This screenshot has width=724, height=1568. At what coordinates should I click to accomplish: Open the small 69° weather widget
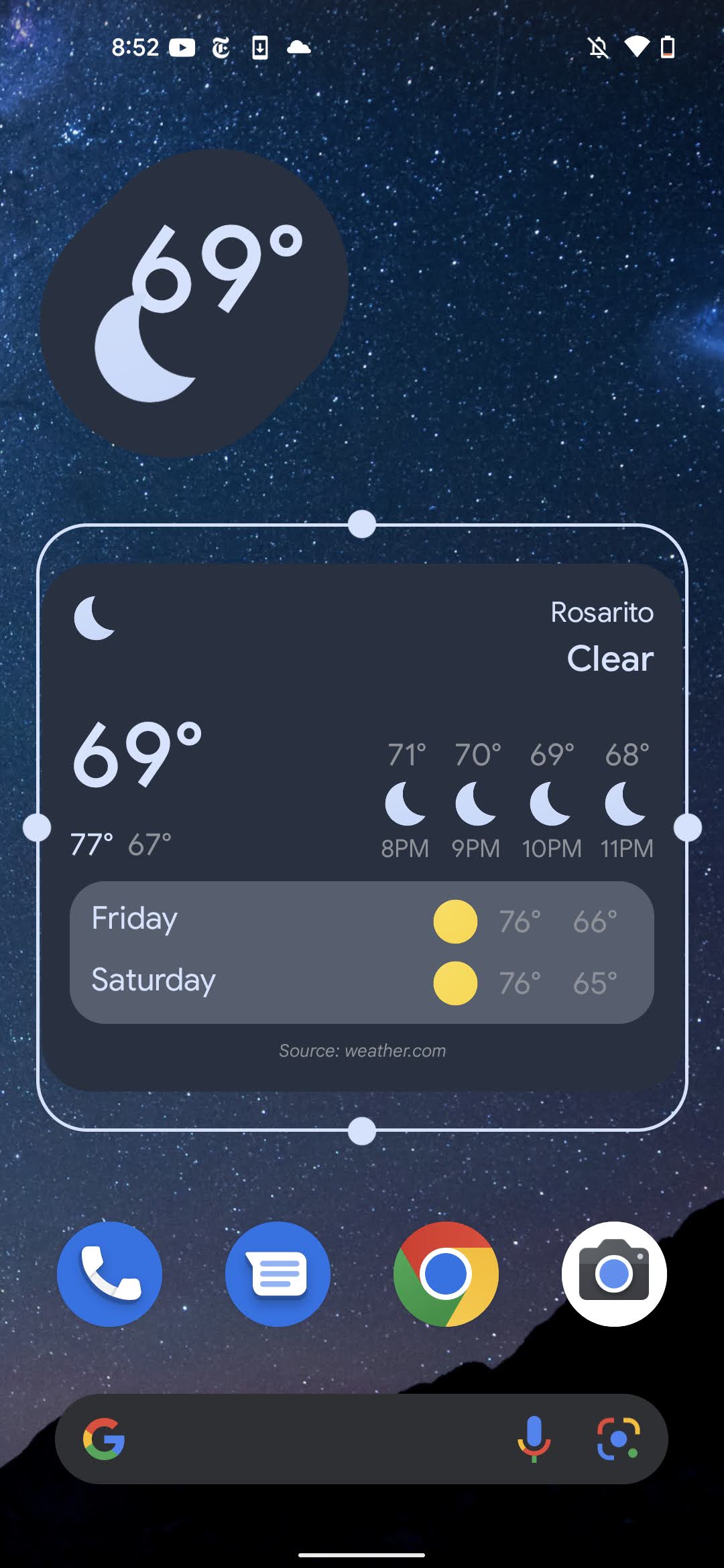194,303
